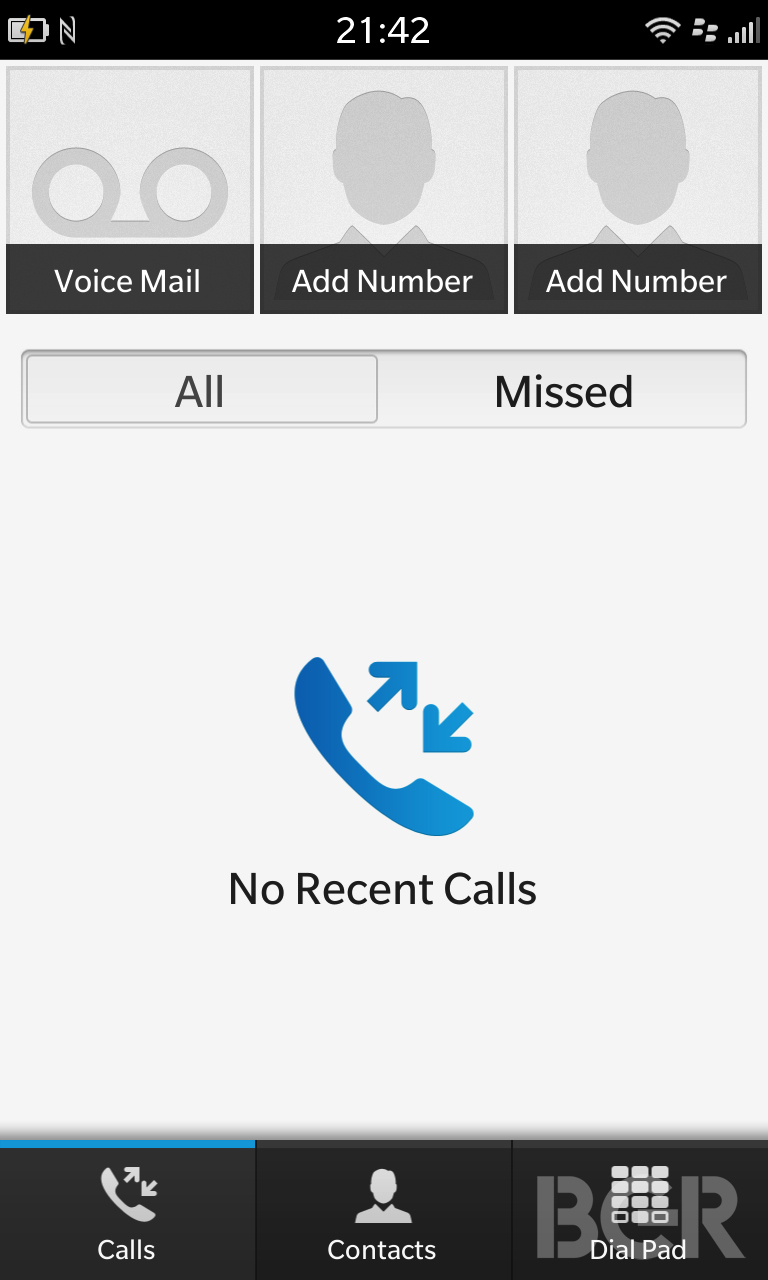Select the All calls filter
The image size is (768, 1280).
(x=201, y=390)
